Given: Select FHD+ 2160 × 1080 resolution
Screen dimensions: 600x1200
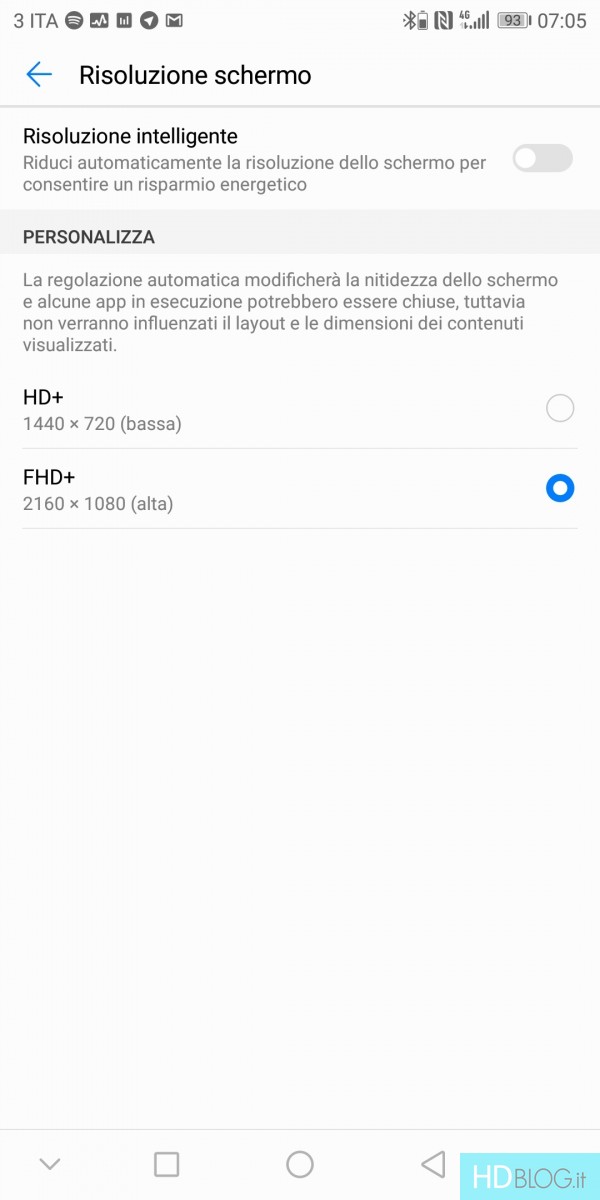Looking at the screenshot, I should 559,488.
